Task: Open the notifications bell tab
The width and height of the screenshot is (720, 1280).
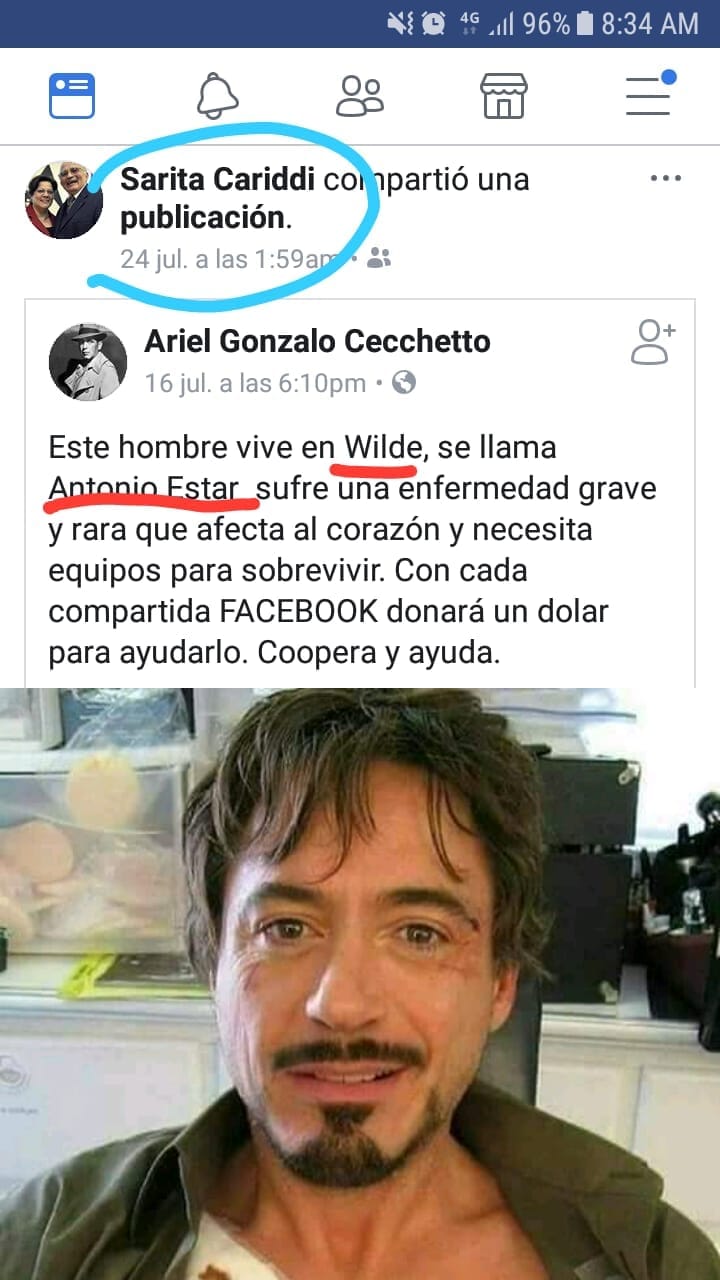Action: pyautogui.click(x=217, y=96)
